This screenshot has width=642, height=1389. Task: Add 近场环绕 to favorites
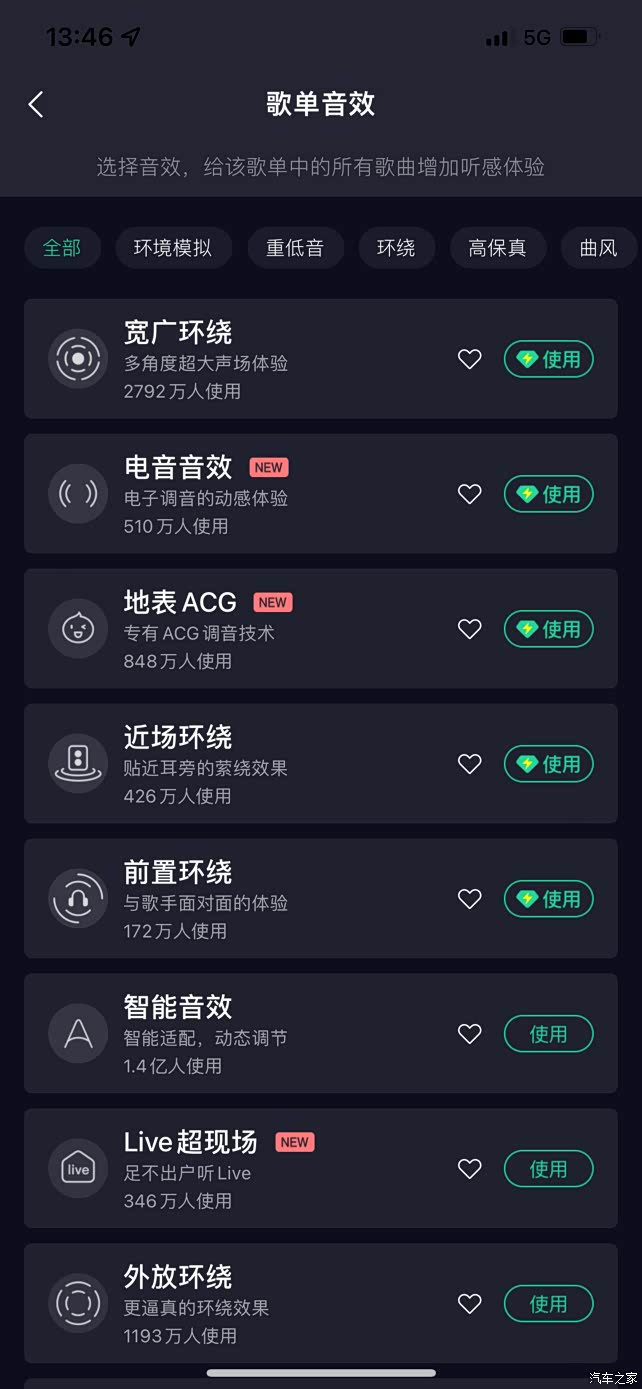click(x=470, y=764)
